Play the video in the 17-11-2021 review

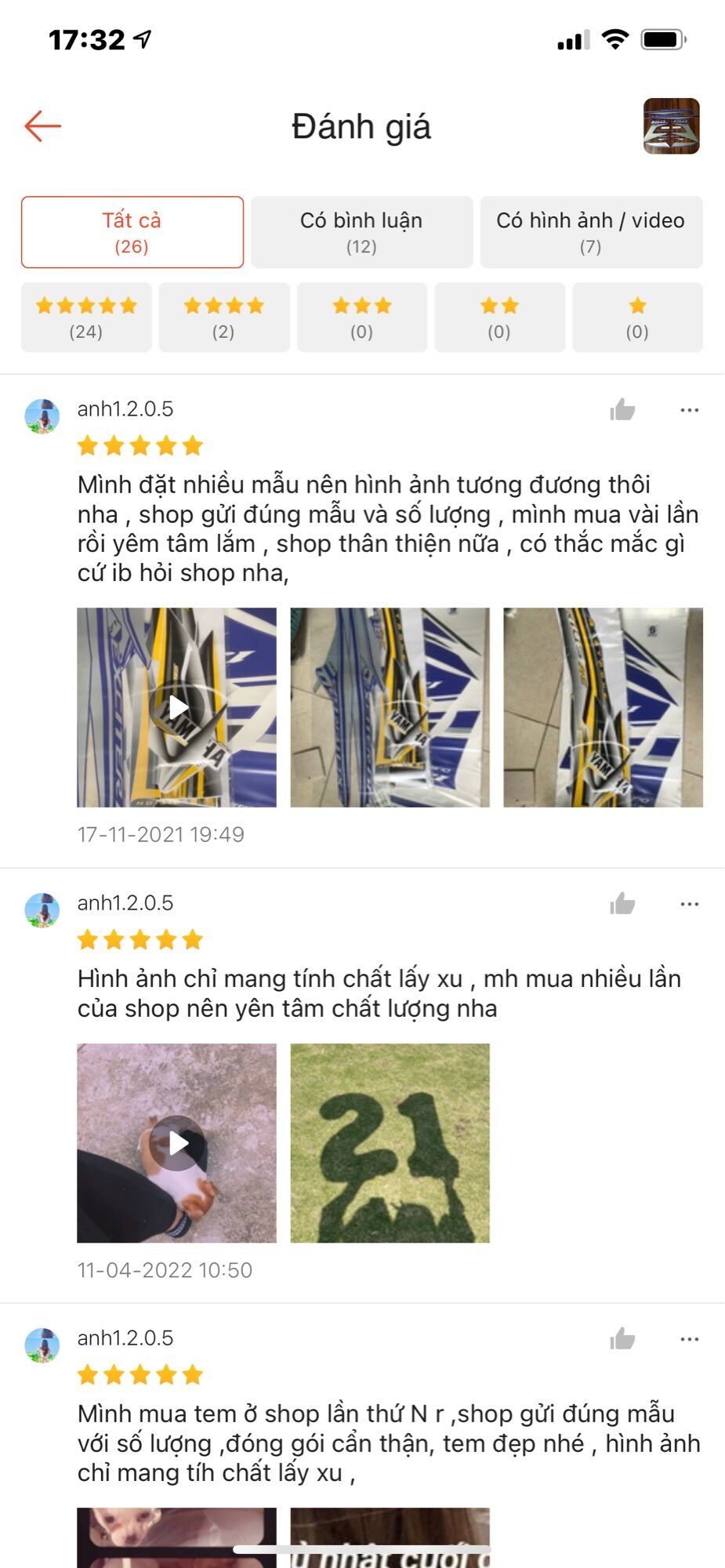(x=177, y=707)
